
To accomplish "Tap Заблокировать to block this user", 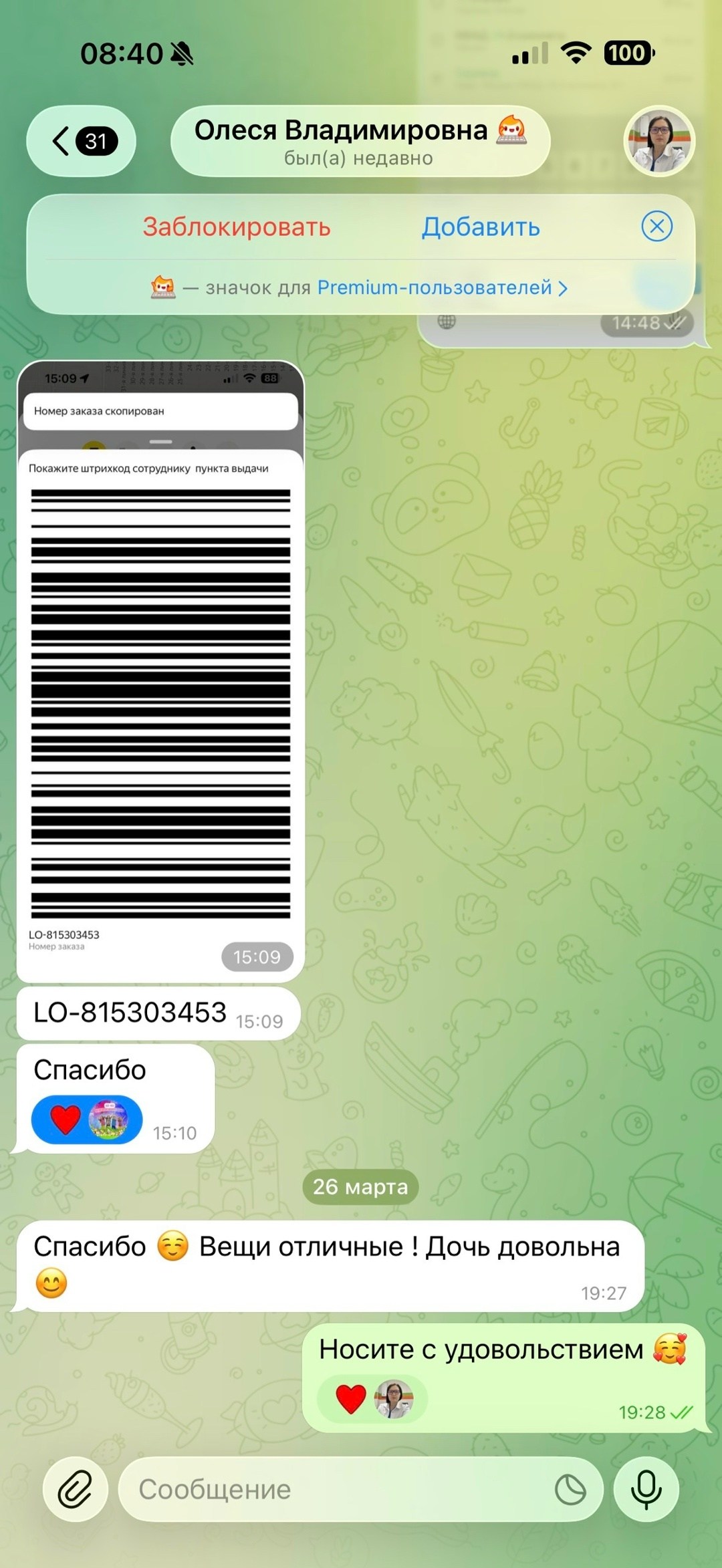I will pos(237,227).
